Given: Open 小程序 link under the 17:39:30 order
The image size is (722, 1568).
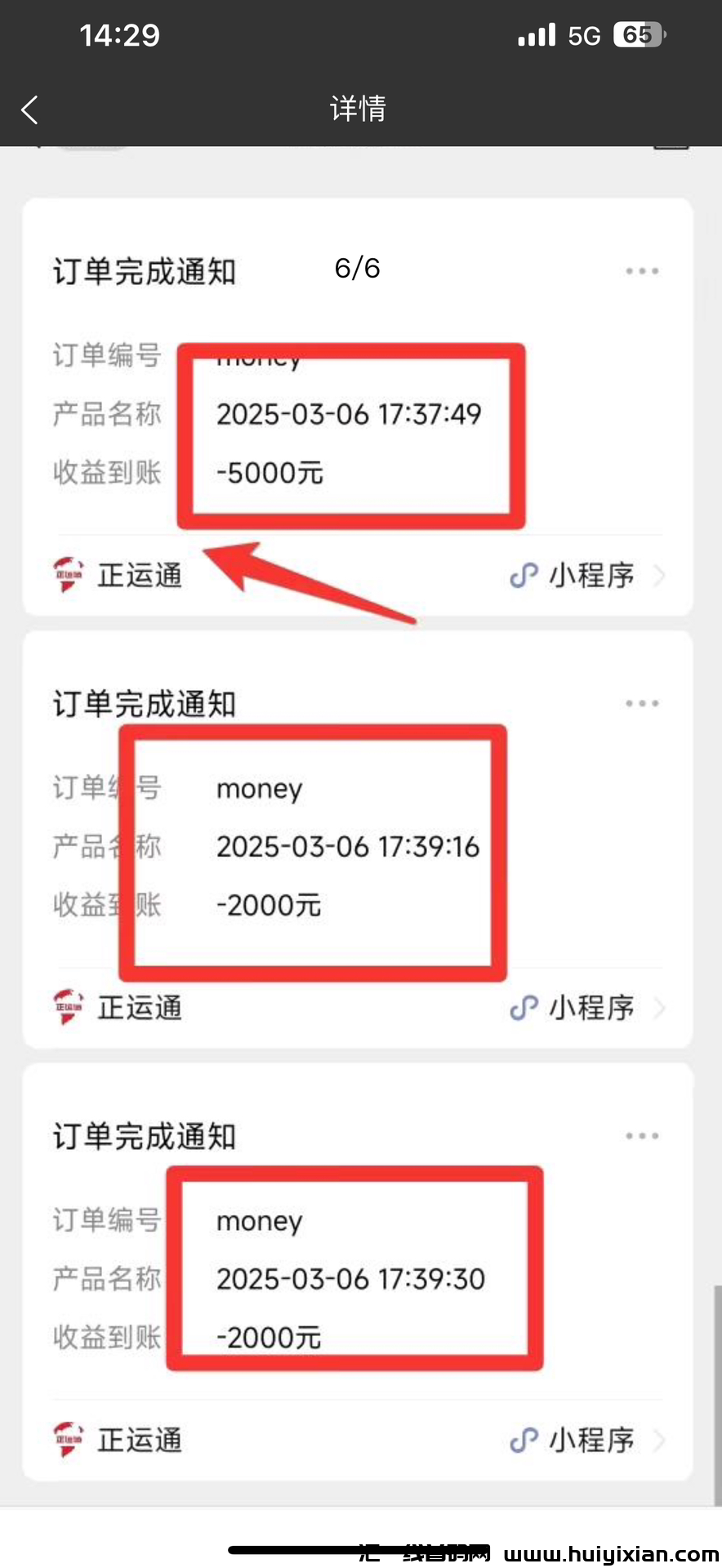Looking at the screenshot, I should 586,1440.
